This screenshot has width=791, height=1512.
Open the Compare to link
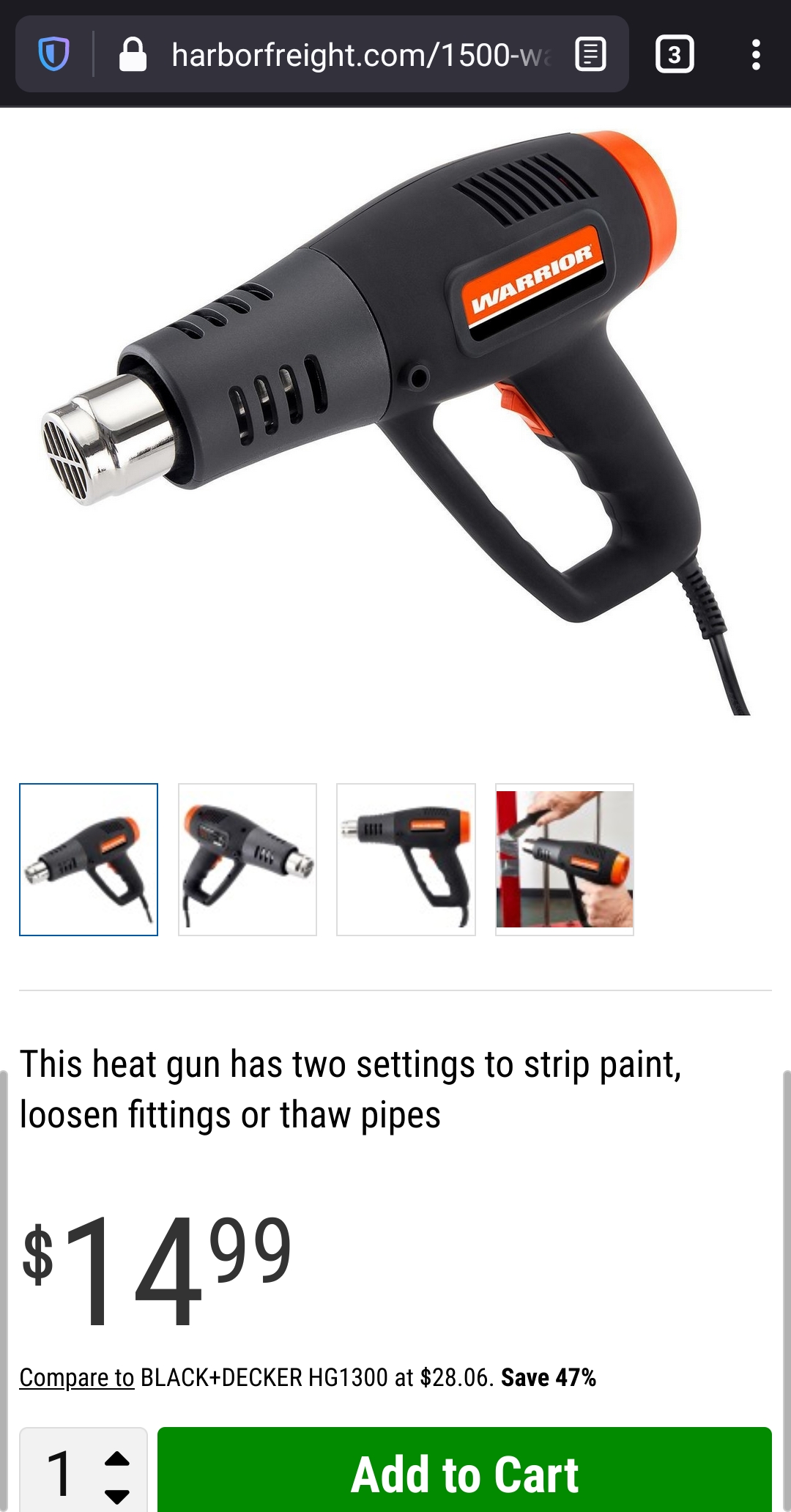pos(77,1378)
